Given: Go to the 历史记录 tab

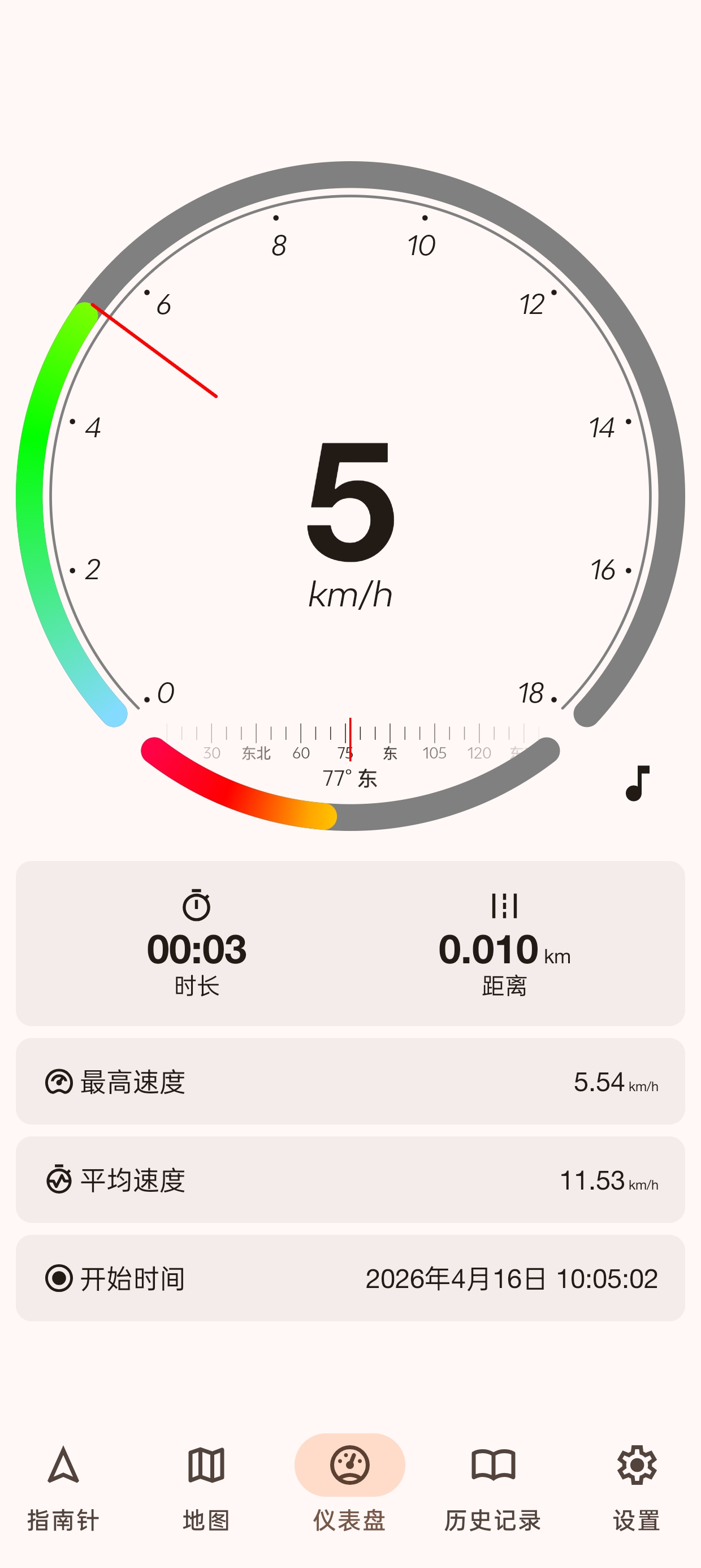Looking at the screenshot, I should pos(493,1486).
